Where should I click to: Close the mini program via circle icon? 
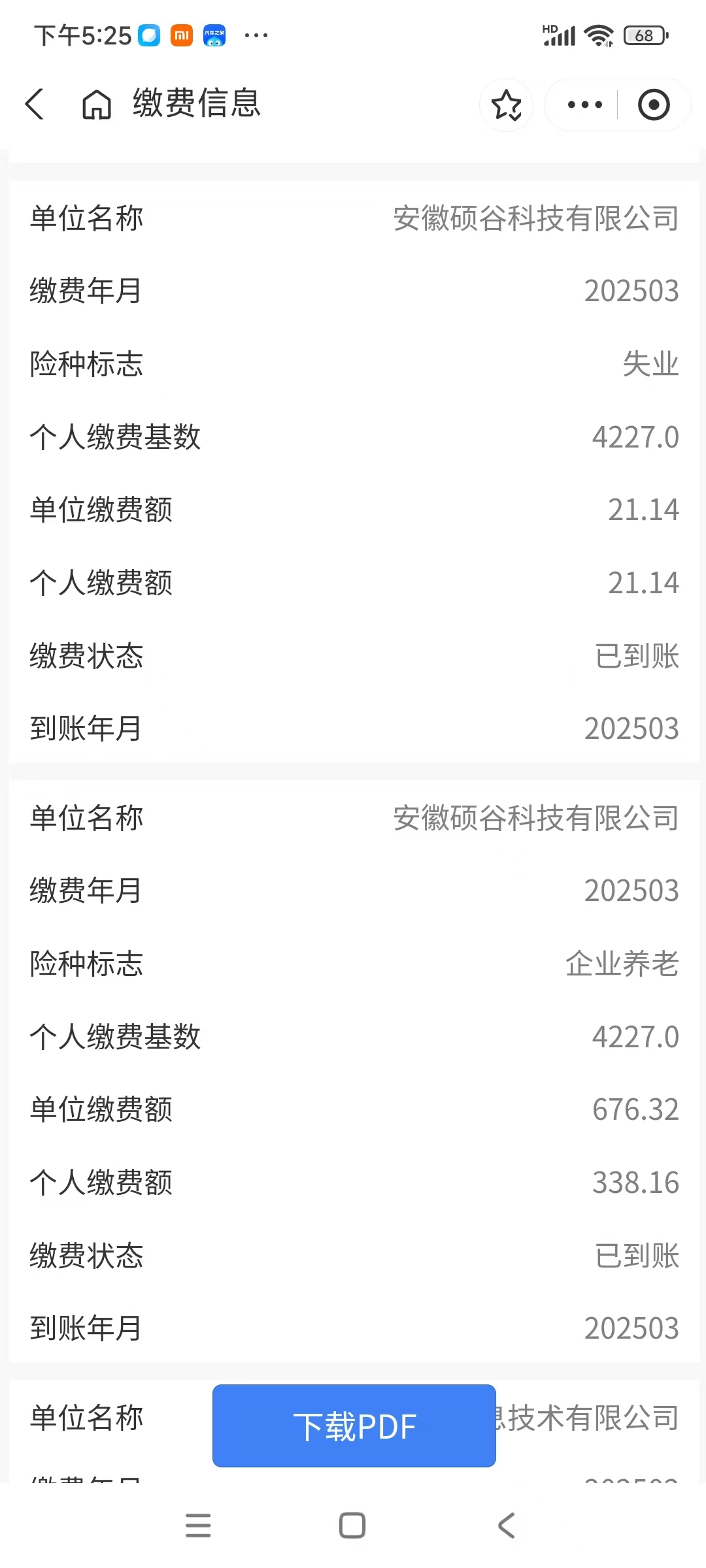coord(653,105)
